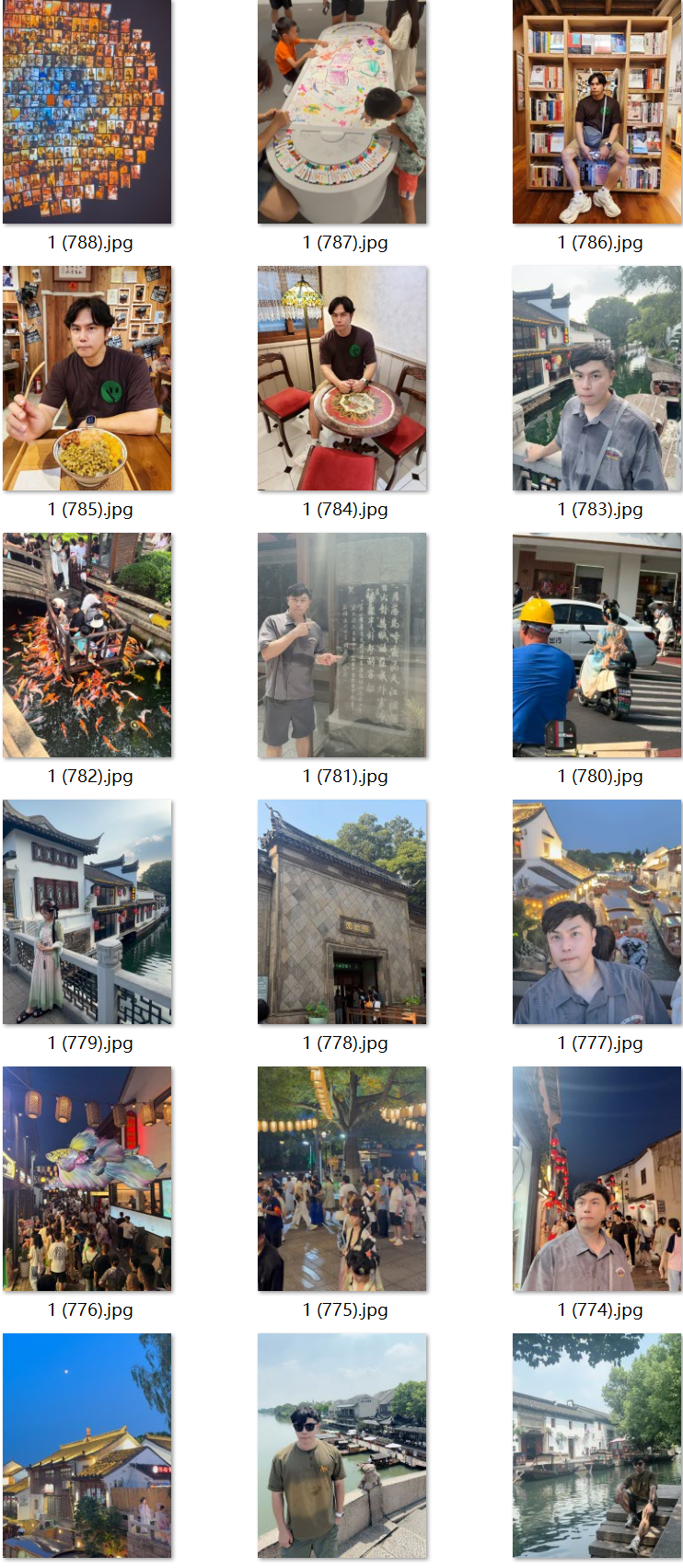Open the street photo 1 (780).jpg
The width and height of the screenshot is (683, 1568).
coord(596,645)
